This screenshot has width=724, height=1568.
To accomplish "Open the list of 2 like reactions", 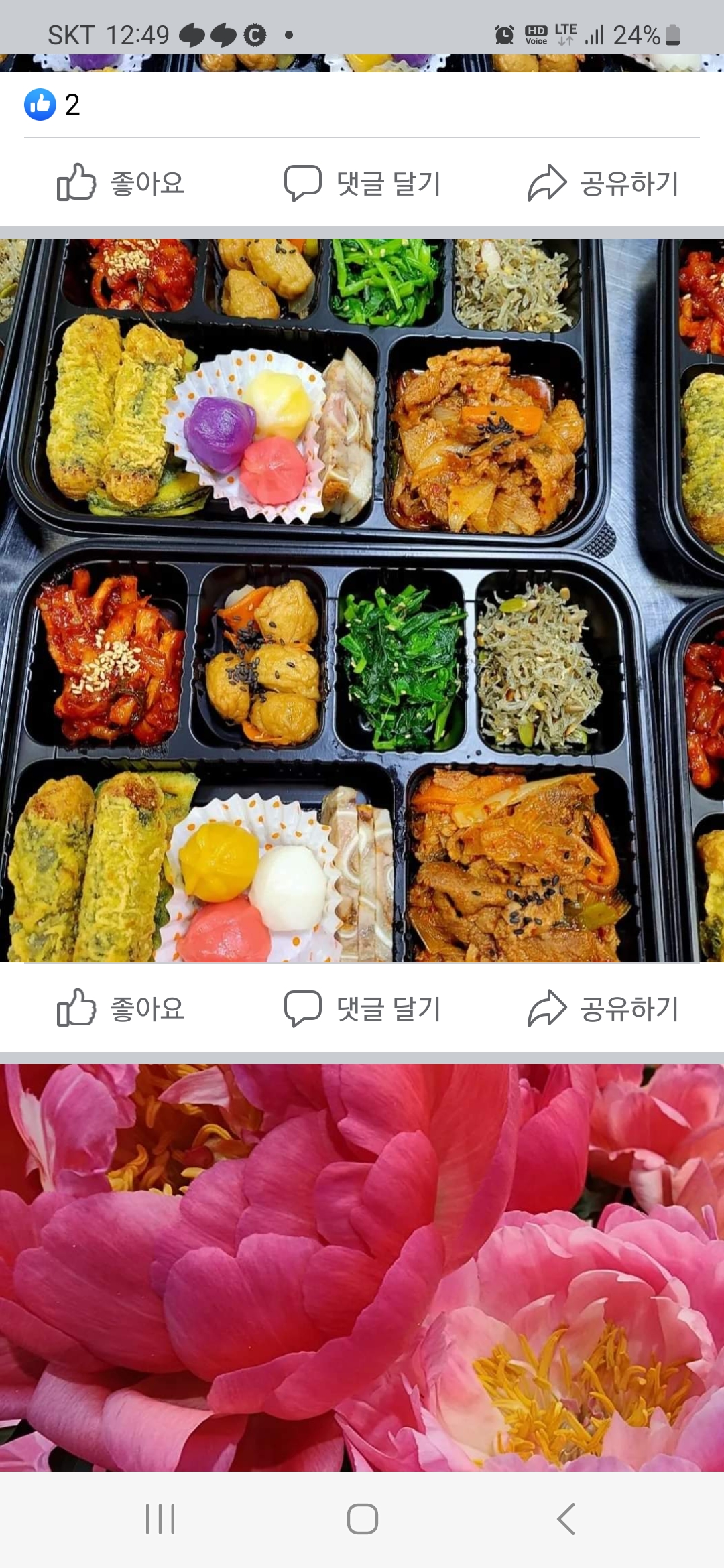I will coord(52,105).
